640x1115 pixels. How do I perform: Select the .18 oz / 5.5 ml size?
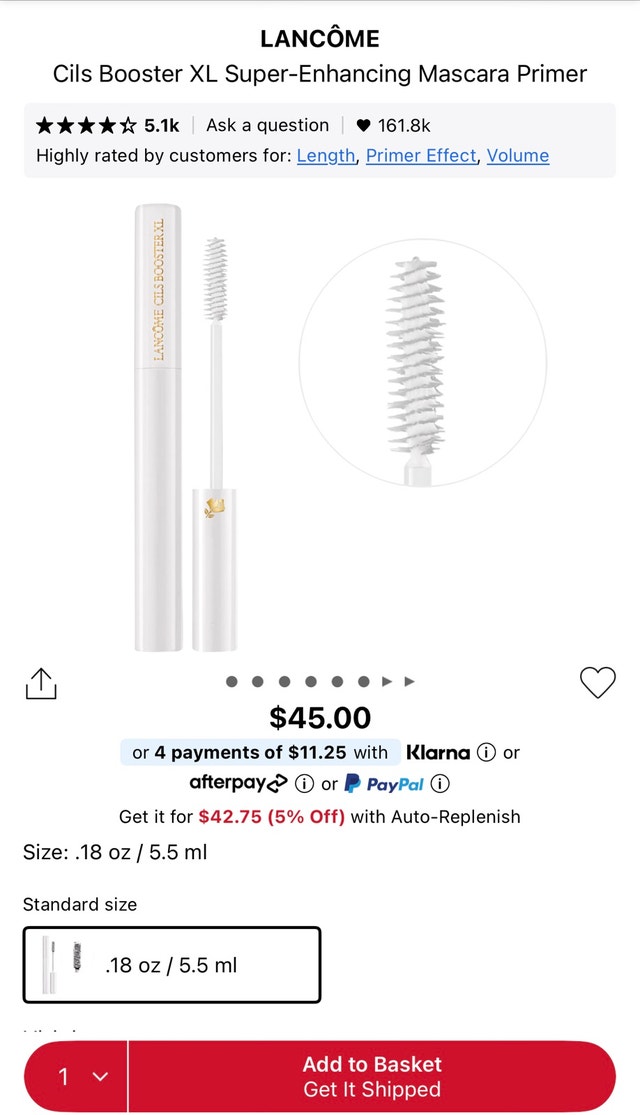[x=172, y=965]
